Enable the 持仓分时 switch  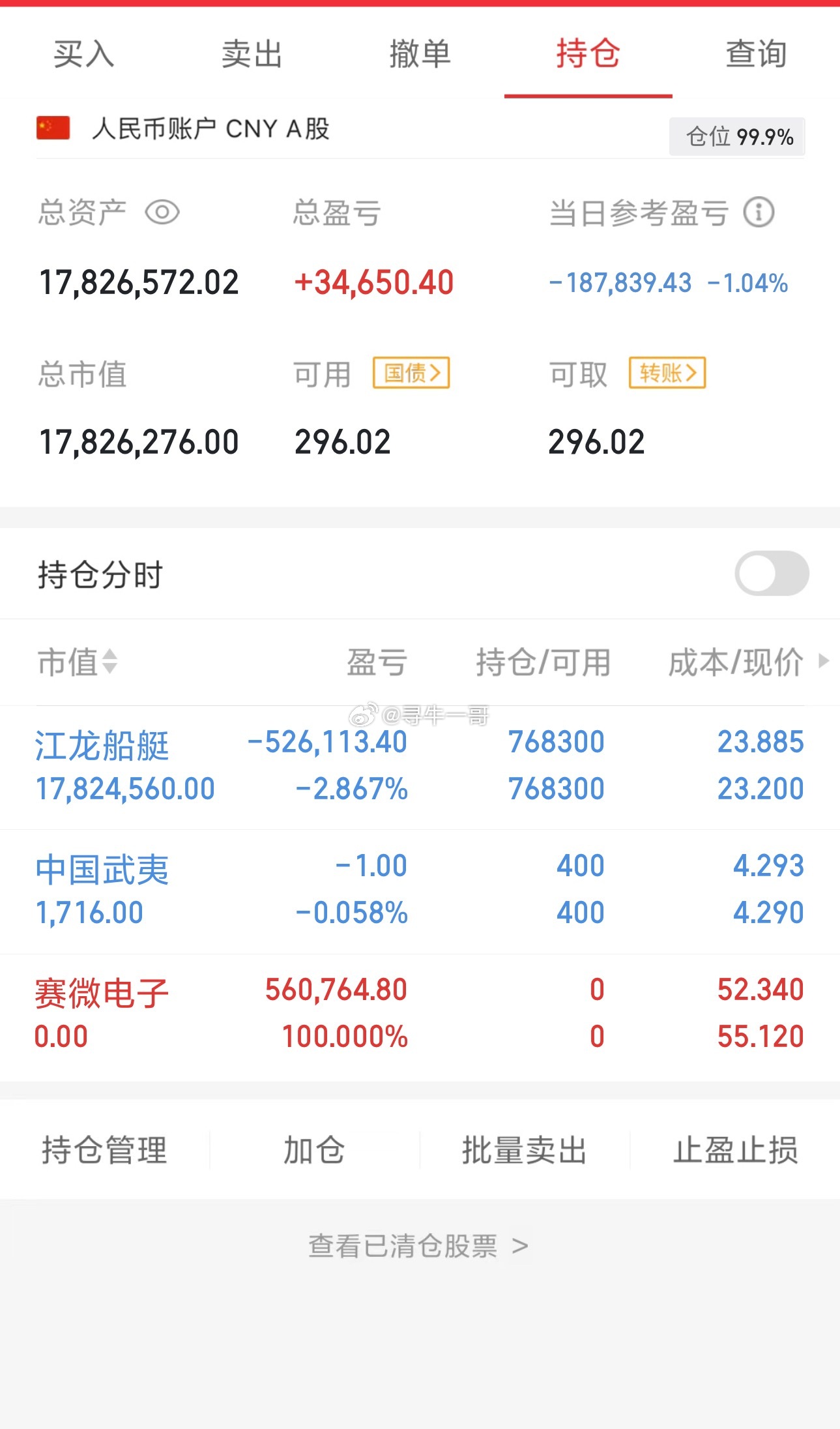pos(772,572)
